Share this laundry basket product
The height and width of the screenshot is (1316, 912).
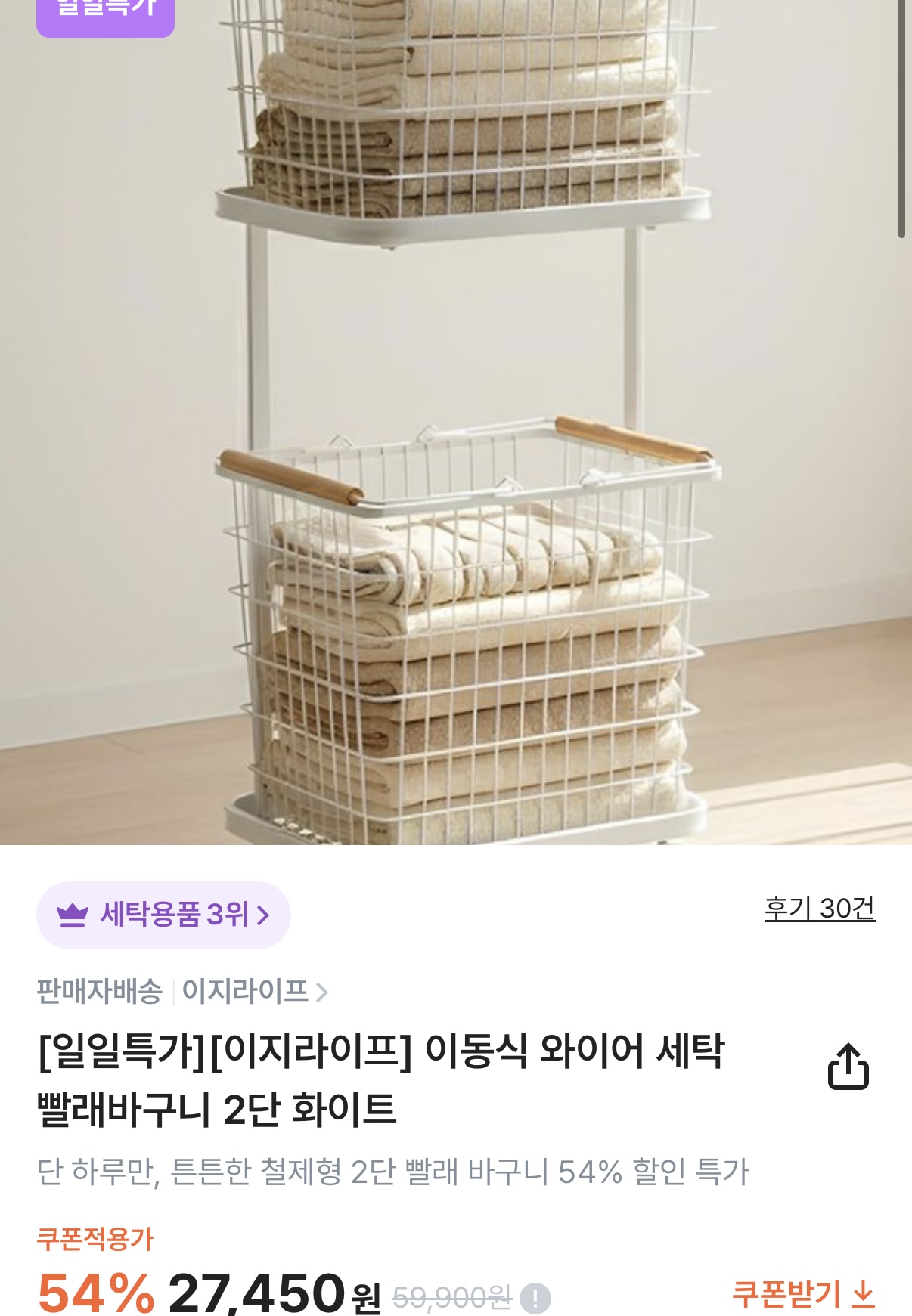(848, 1067)
